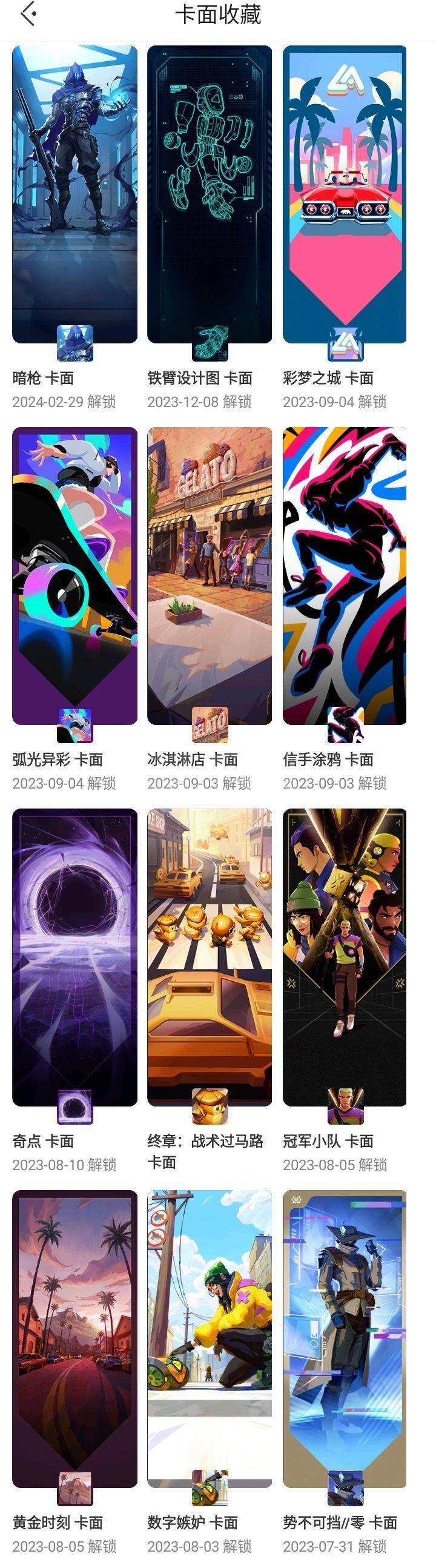
Task: View the 信手涂鸦 卡面 card
Action: [x=345, y=575]
